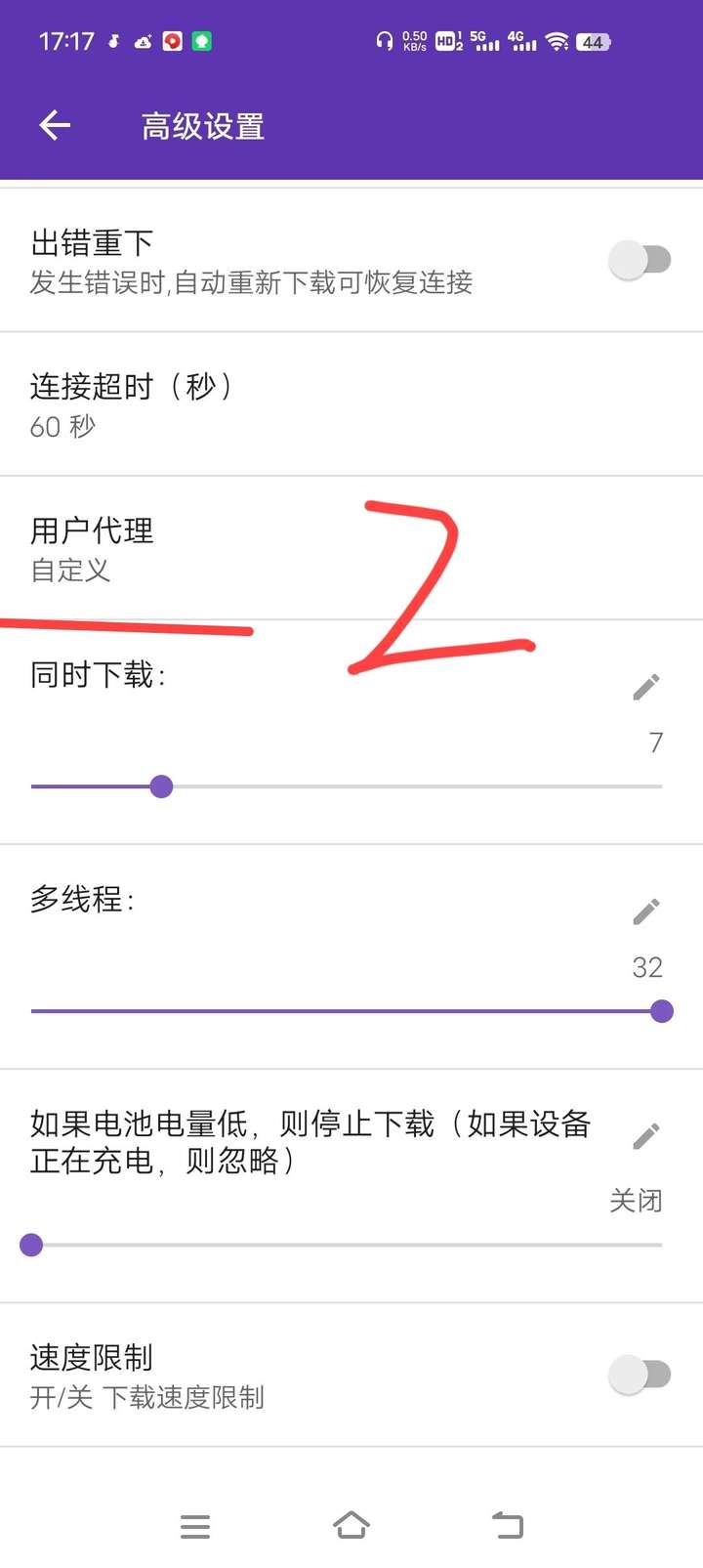The height and width of the screenshot is (1568, 703).
Task: Edit the 多线程 value with pencil icon
Action: coord(646,911)
